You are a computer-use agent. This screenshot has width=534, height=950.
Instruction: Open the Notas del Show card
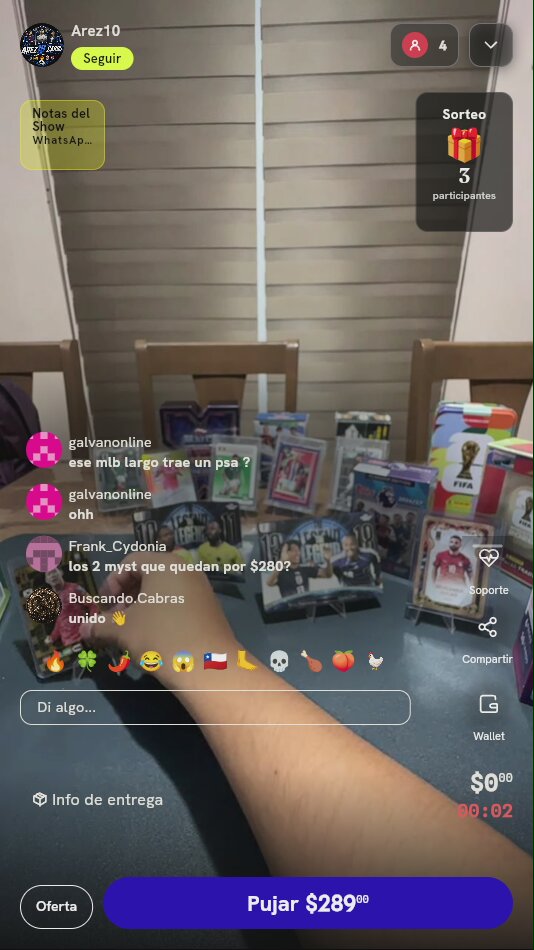(x=62, y=135)
